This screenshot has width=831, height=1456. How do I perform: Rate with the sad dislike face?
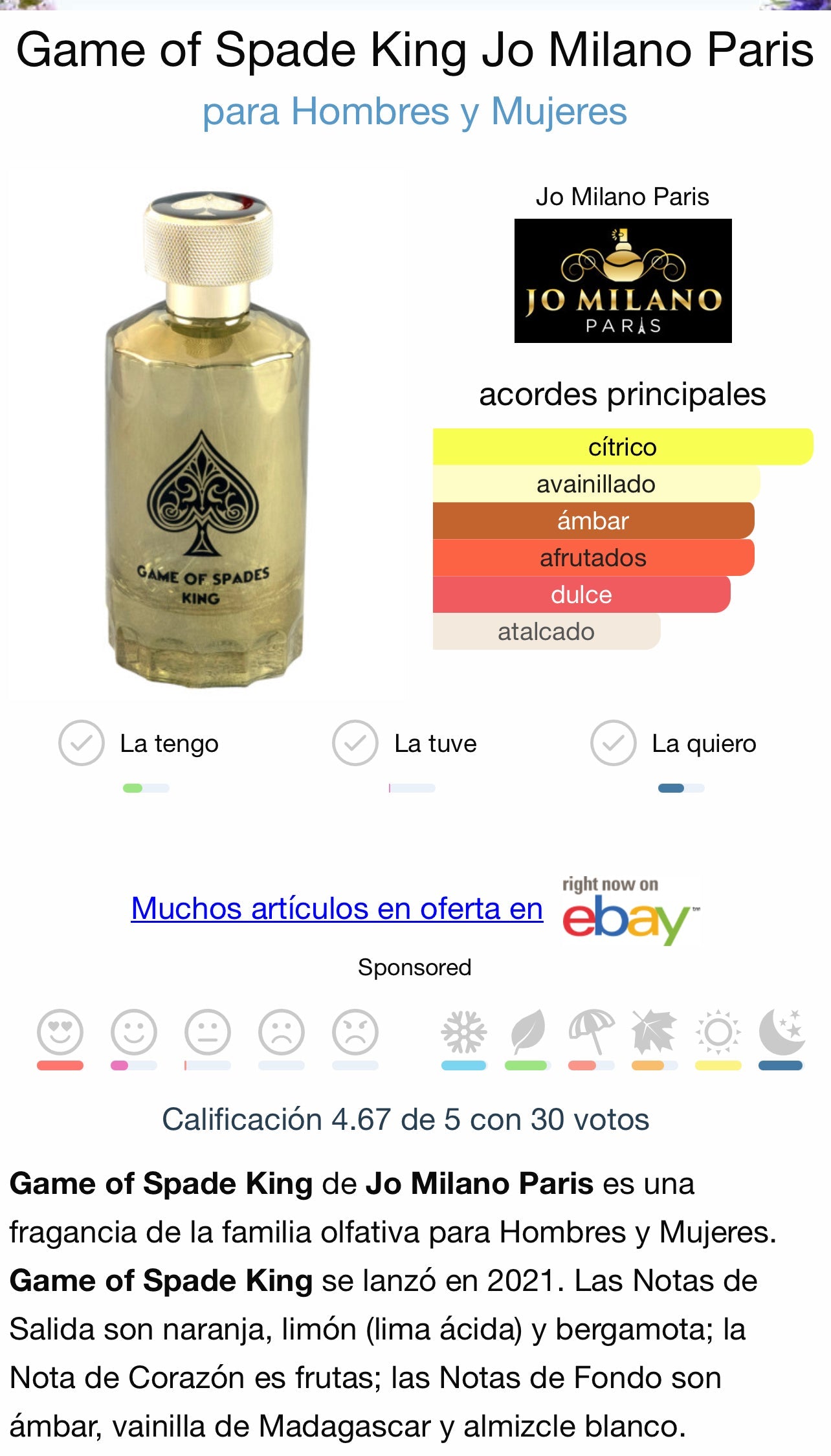point(282,1032)
